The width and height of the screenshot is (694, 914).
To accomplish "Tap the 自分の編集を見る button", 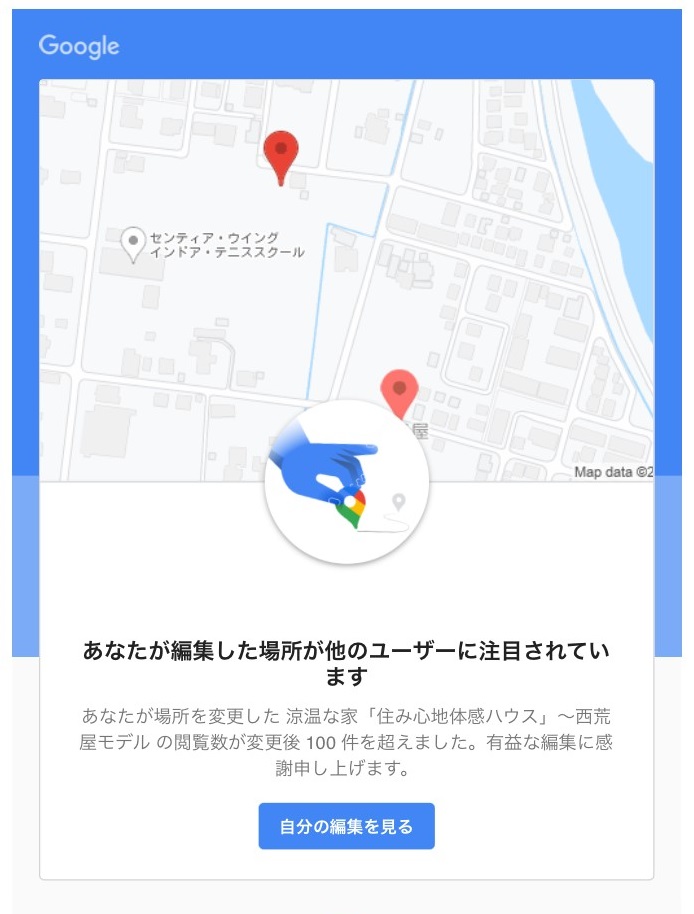I will tap(346, 826).
